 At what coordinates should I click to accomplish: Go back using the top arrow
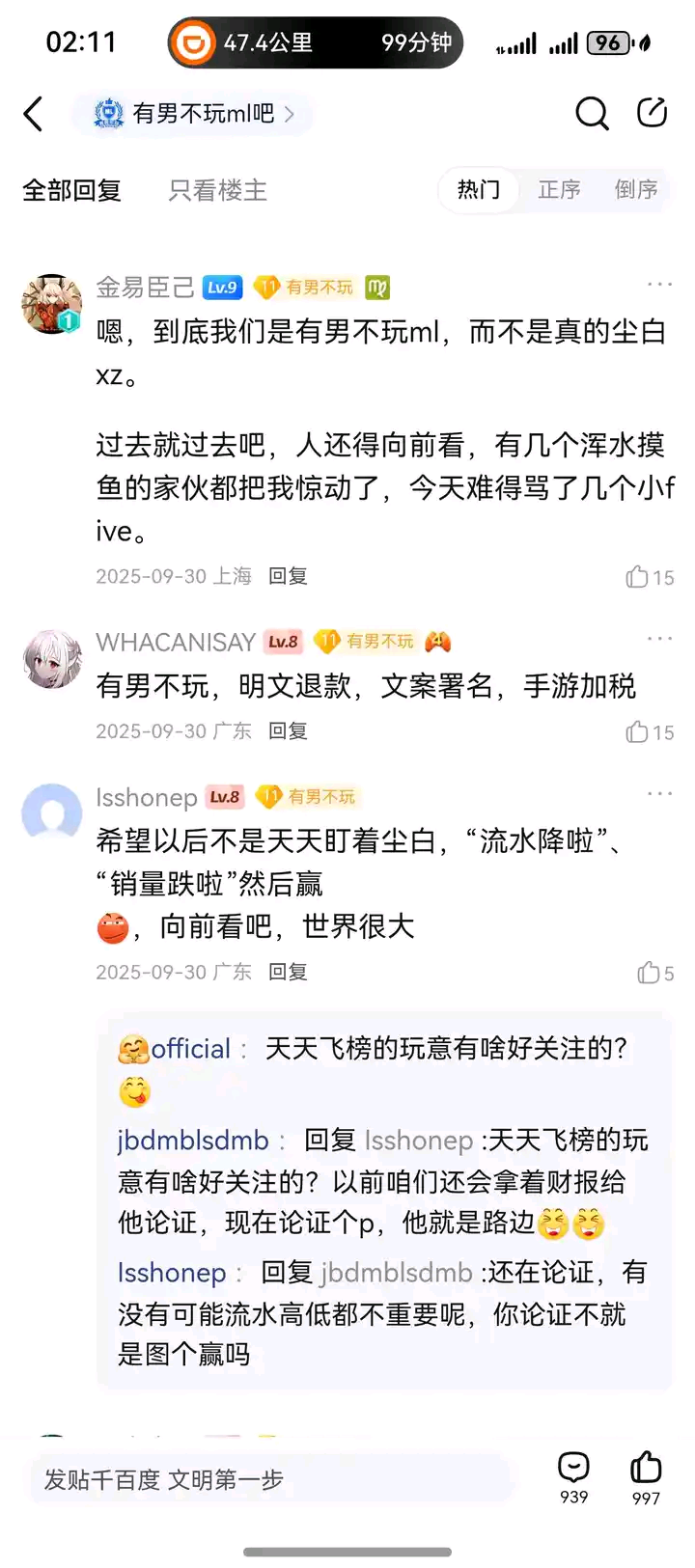(34, 114)
